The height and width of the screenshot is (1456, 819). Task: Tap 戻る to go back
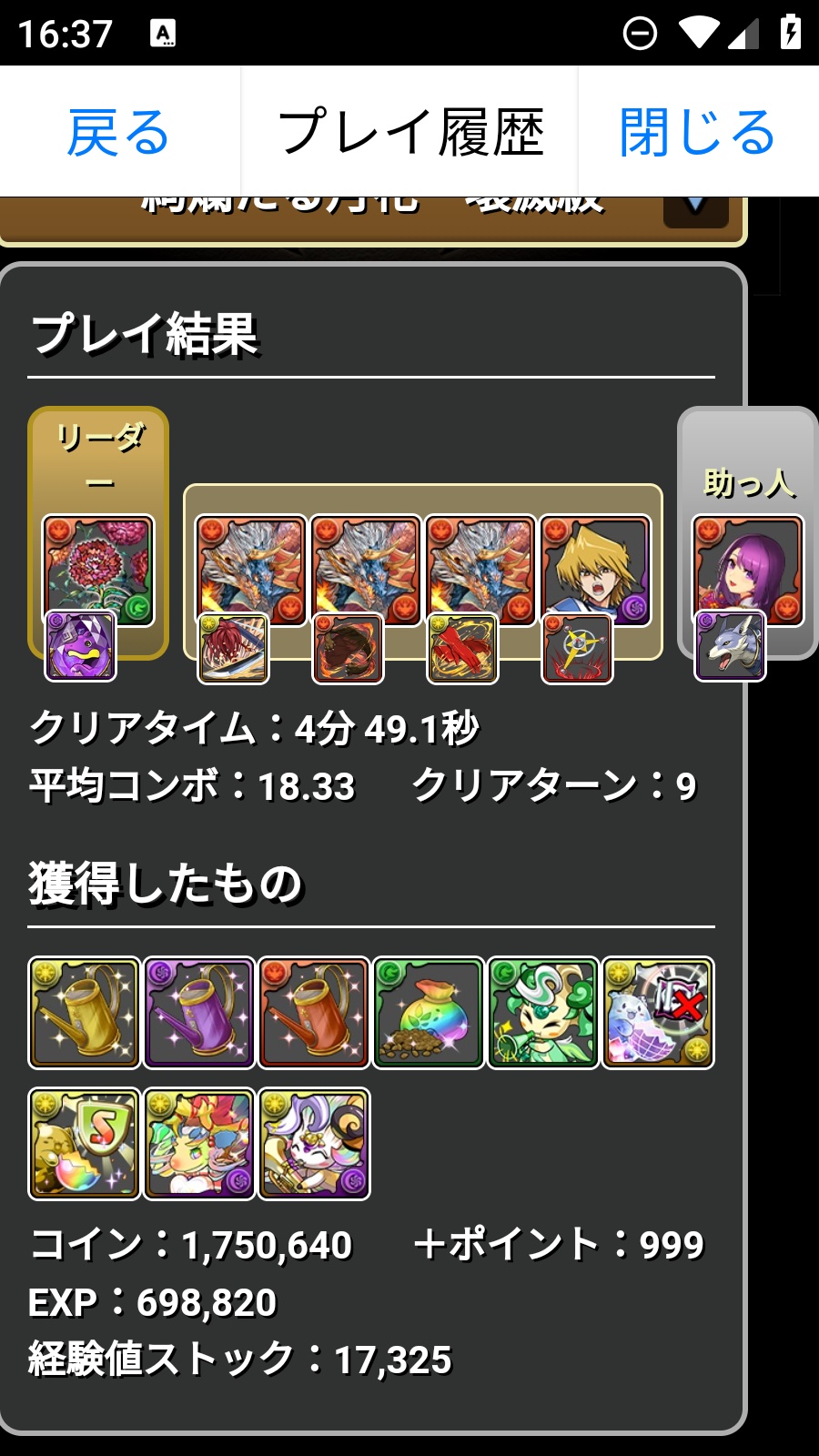tap(118, 133)
